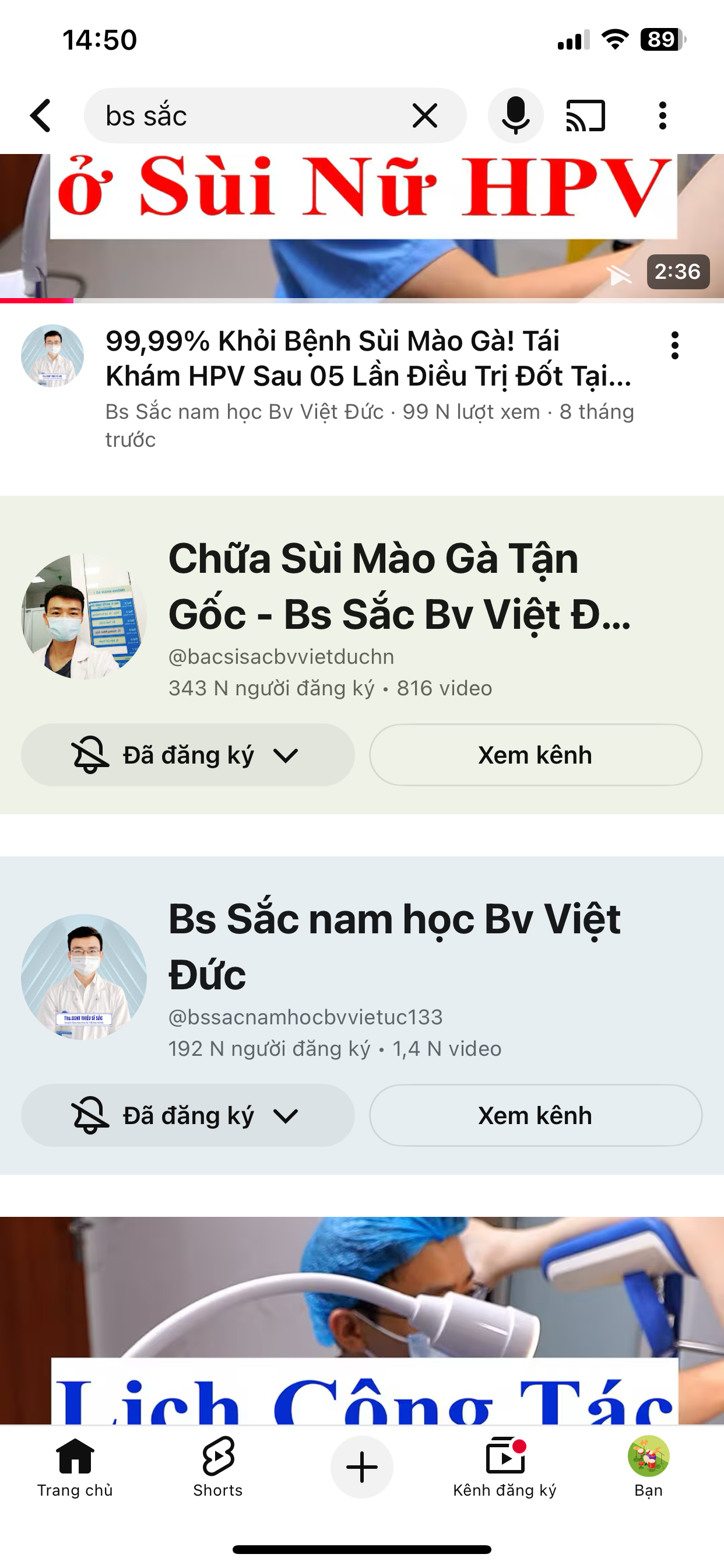Clear the search text "bs sắc"
This screenshot has height=1568, width=724.
[425, 116]
